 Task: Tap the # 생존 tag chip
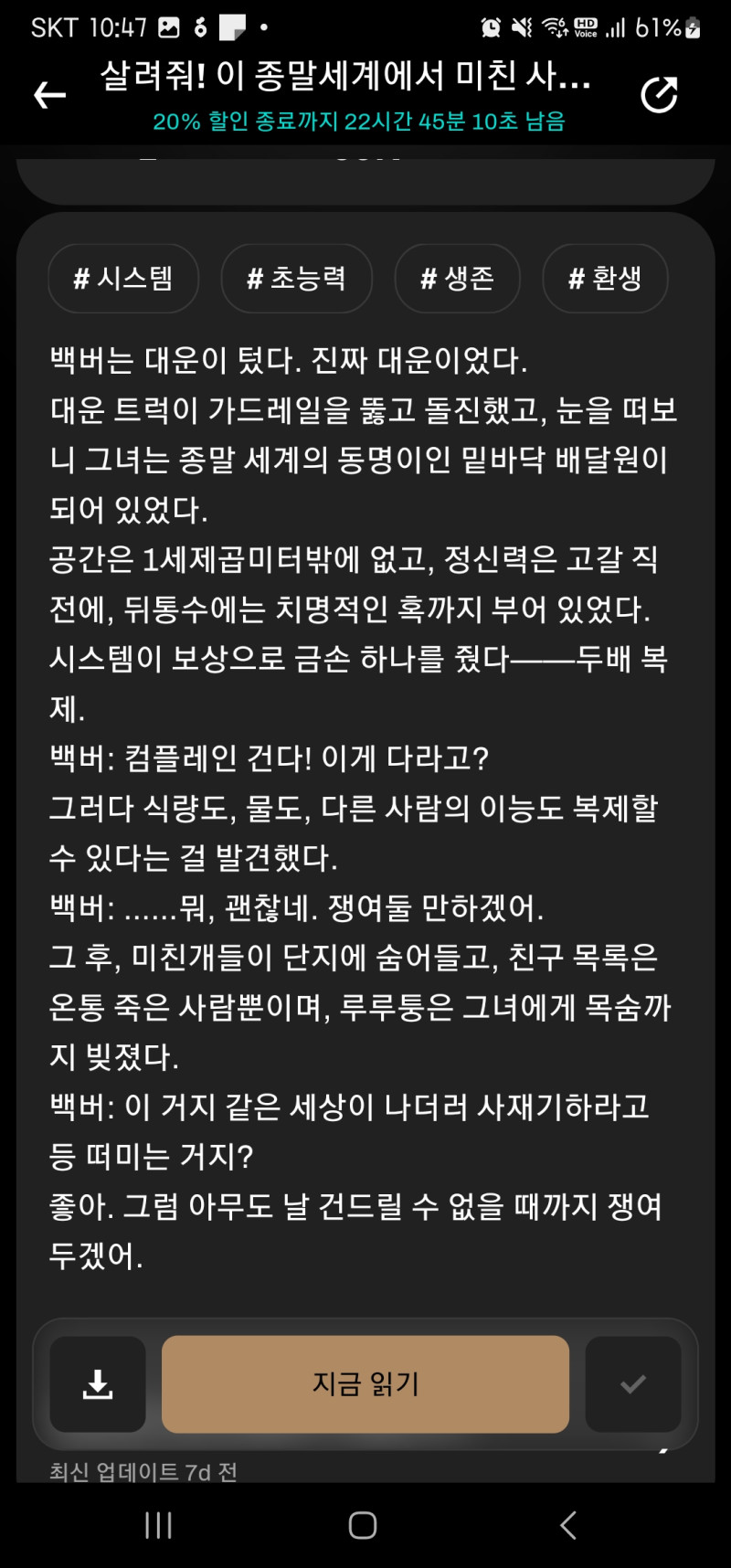[458, 279]
